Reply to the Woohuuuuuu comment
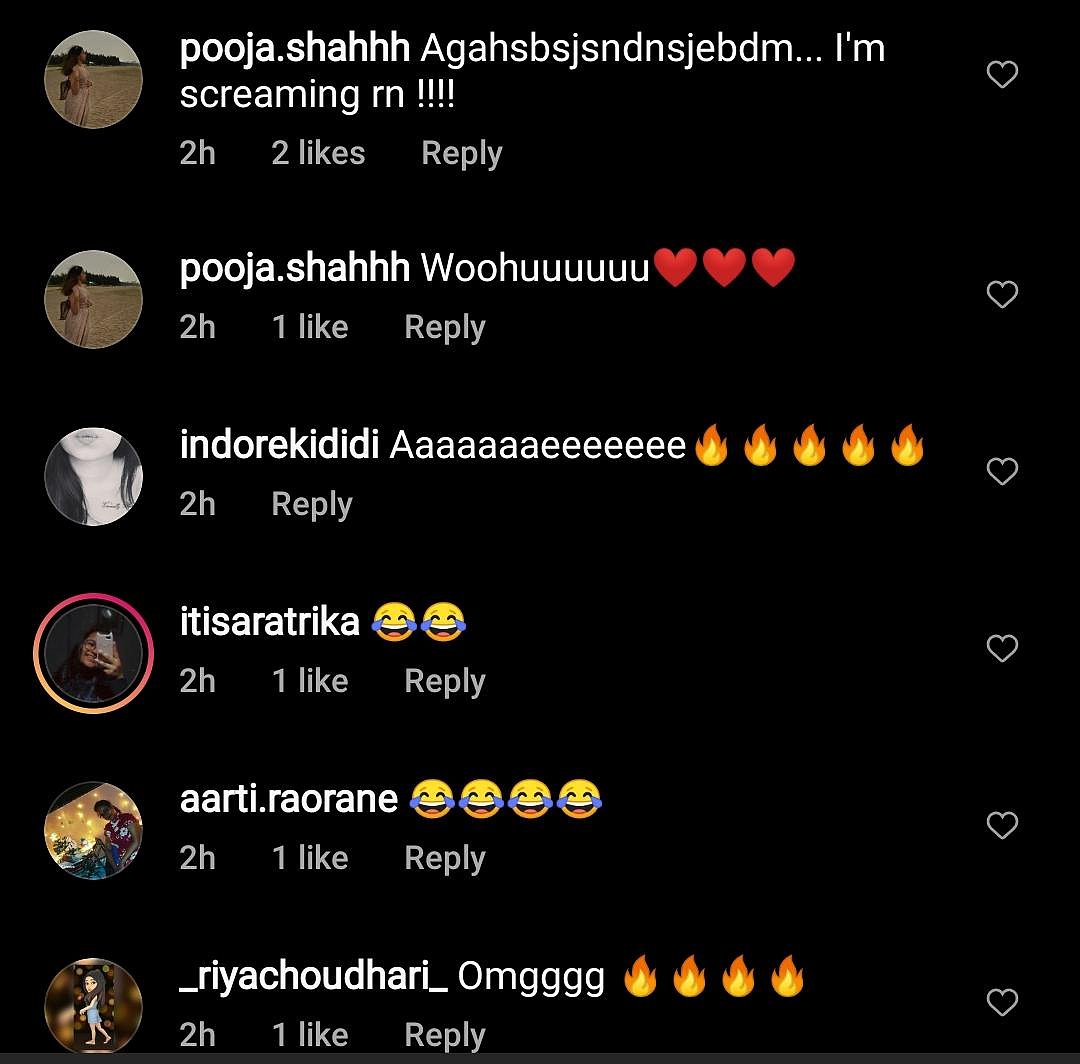 click(x=444, y=327)
